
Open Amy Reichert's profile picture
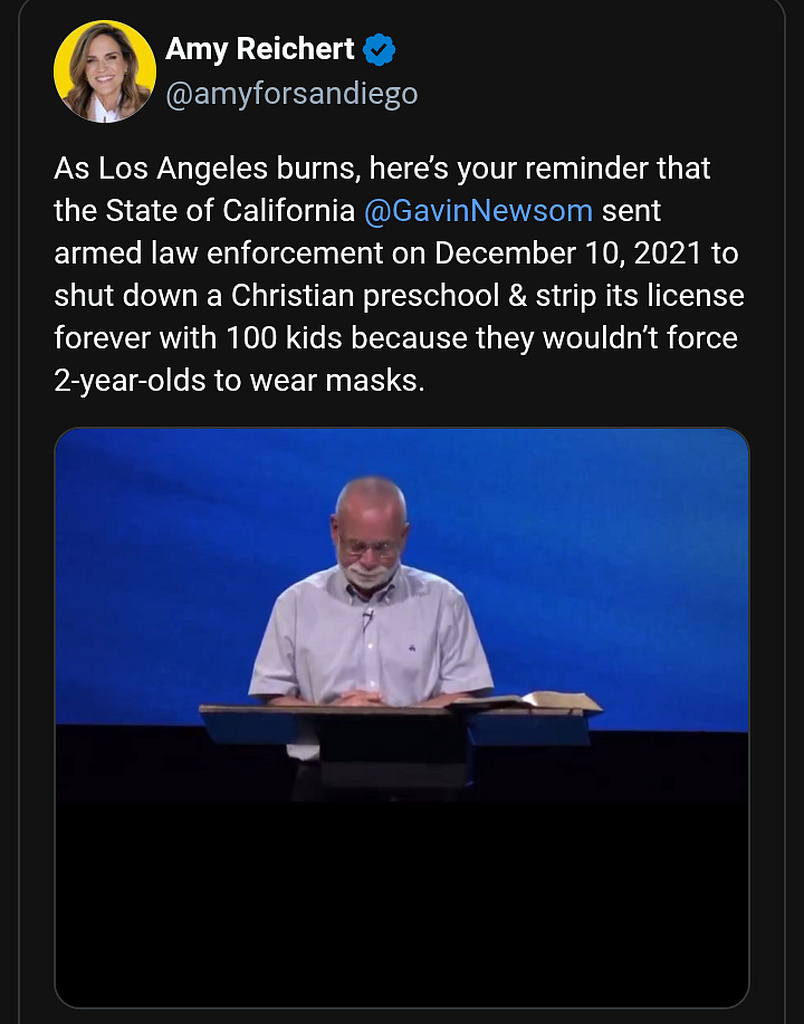point(104,71)
